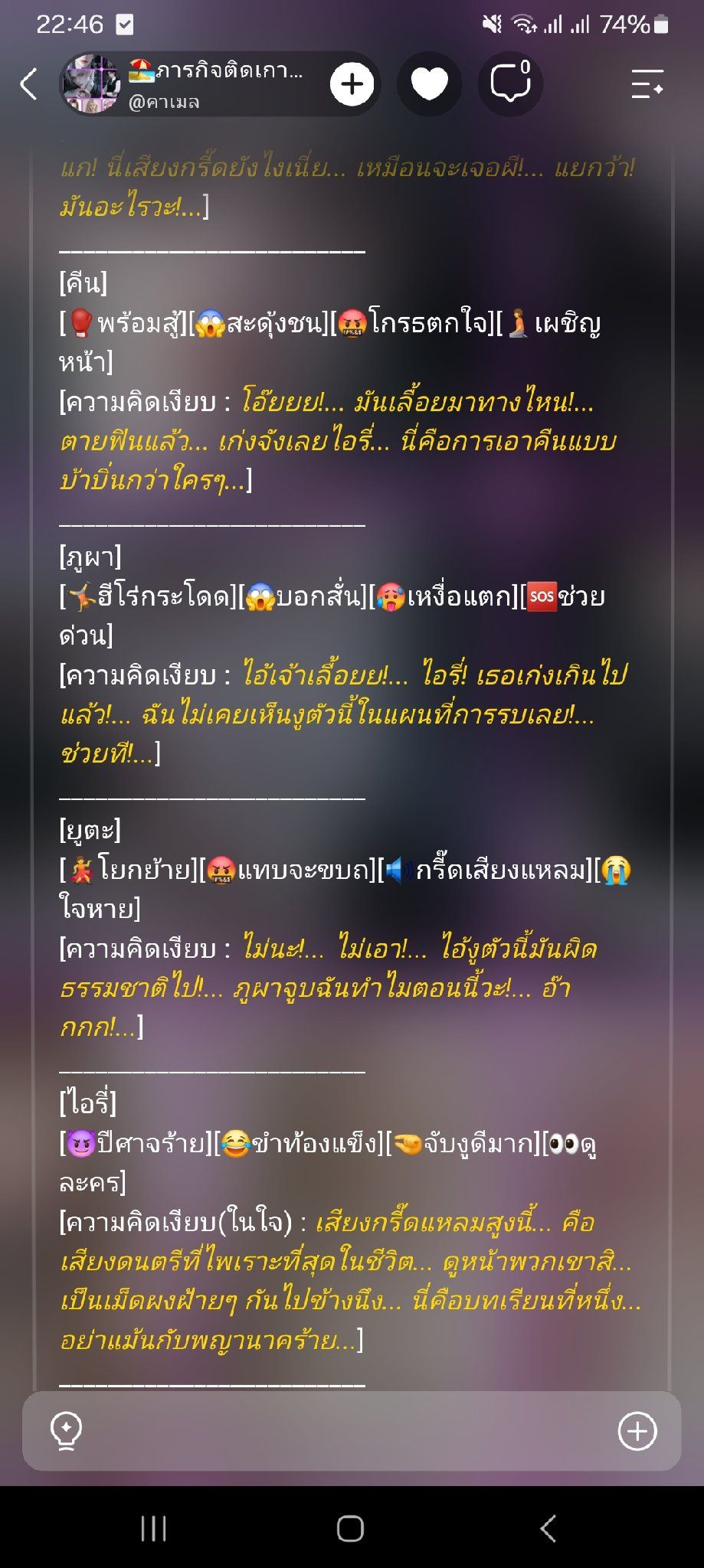Screen dimensions: 704x1568
Task: Open the comments bubble icon
Action: [511, 83]
